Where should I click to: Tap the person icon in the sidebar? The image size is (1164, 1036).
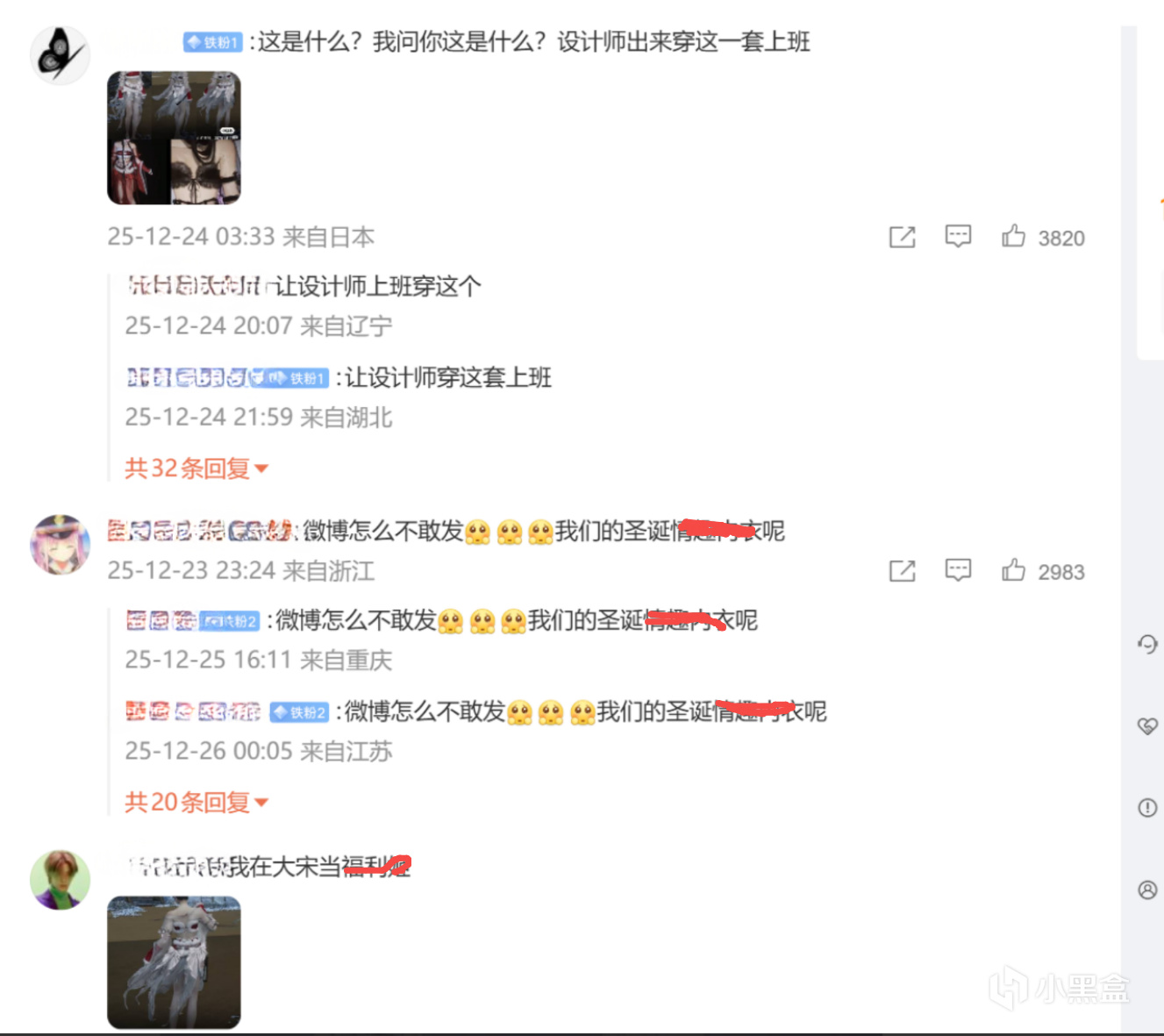pos(1147,890)
